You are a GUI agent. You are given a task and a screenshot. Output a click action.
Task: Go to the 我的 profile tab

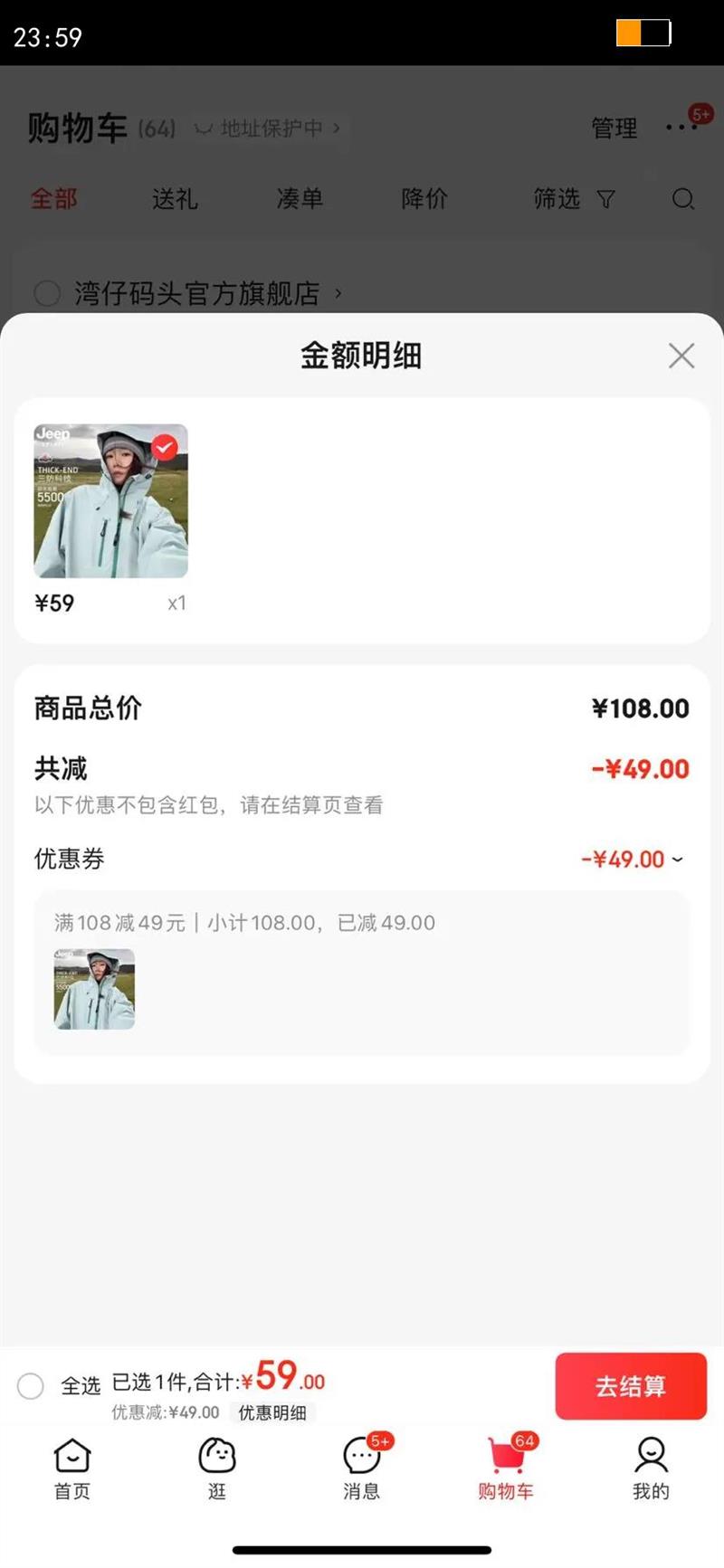(x=651, y=1468)
